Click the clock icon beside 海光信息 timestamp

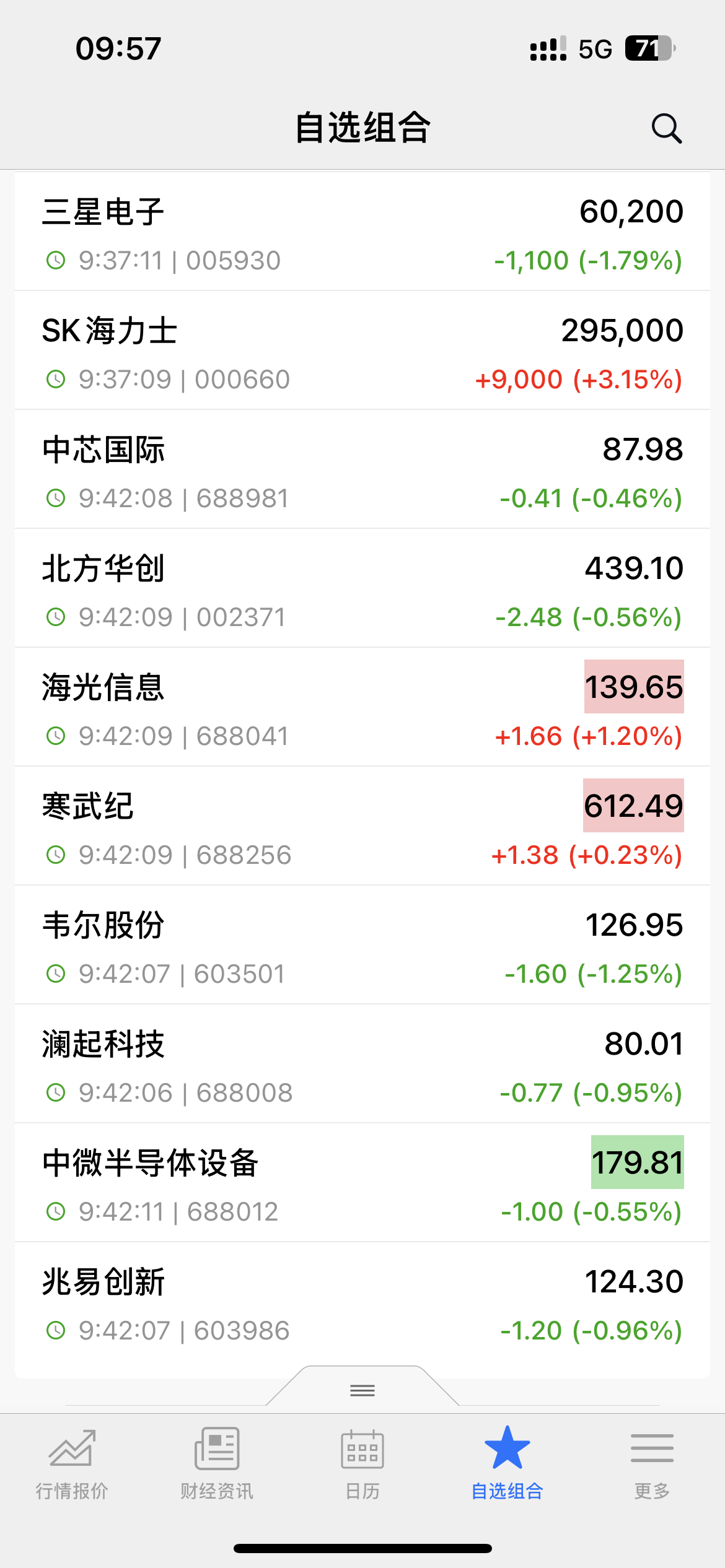click(x=56, y=736)
